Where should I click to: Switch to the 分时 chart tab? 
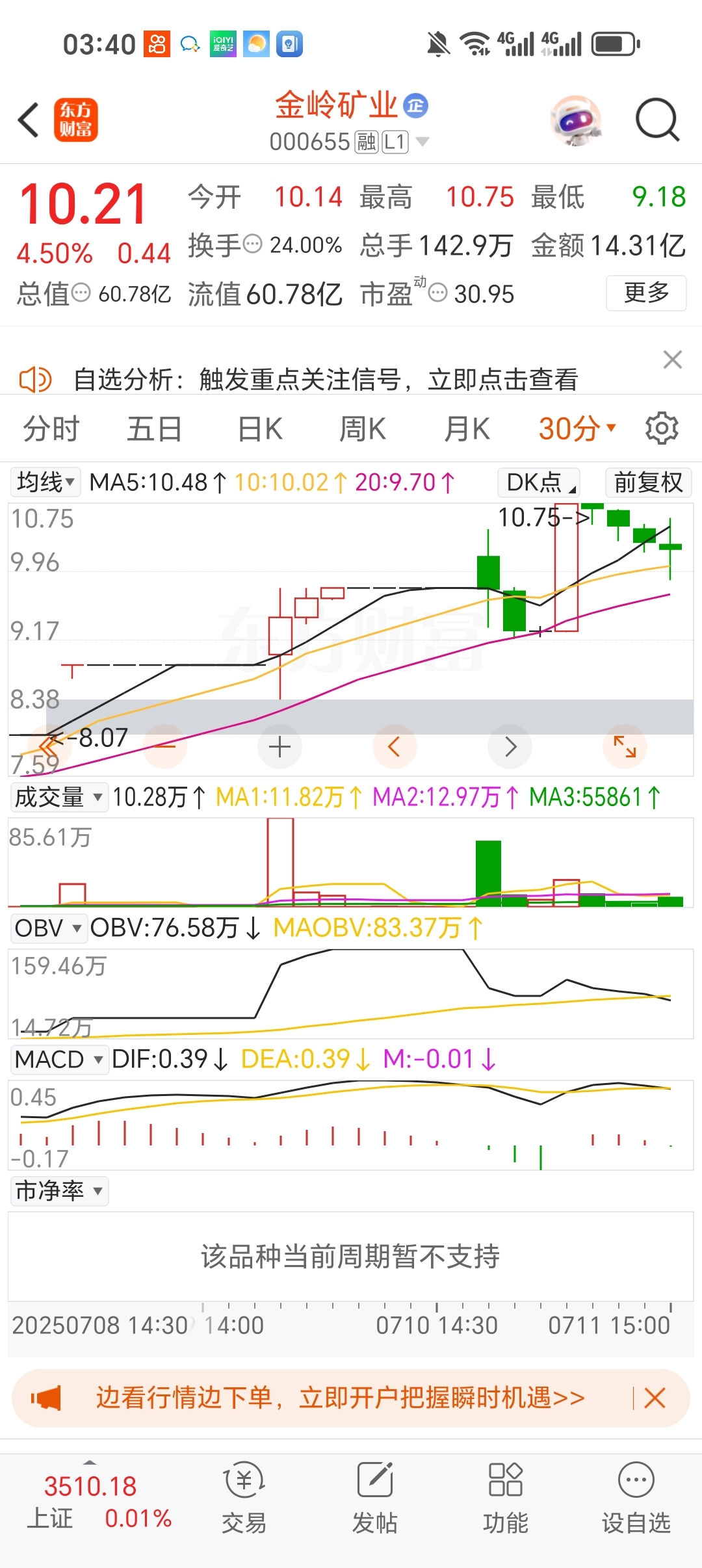pos(51,429)
